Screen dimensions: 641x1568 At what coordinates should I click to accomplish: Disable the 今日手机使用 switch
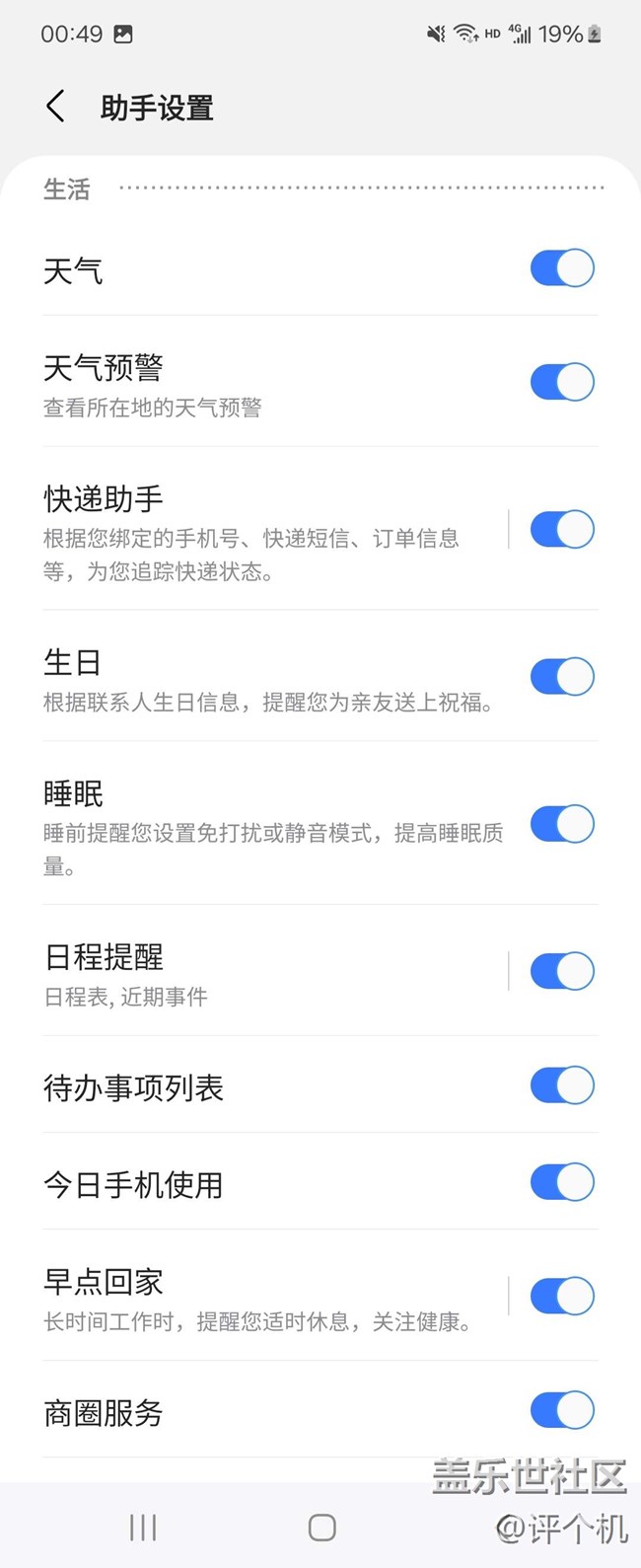click(562, 1182)
